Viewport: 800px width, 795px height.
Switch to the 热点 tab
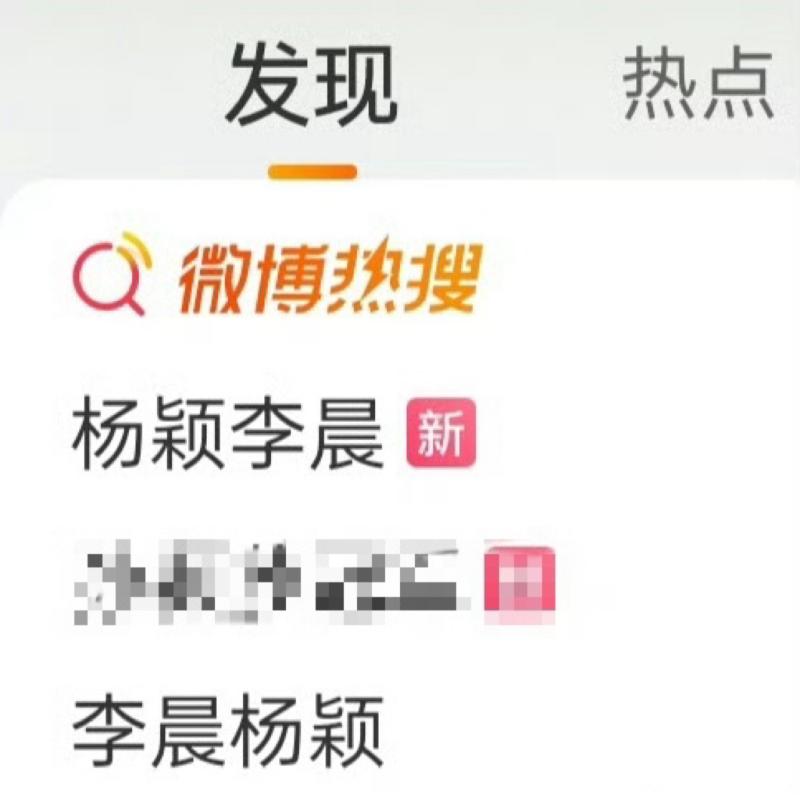point(698,85)
